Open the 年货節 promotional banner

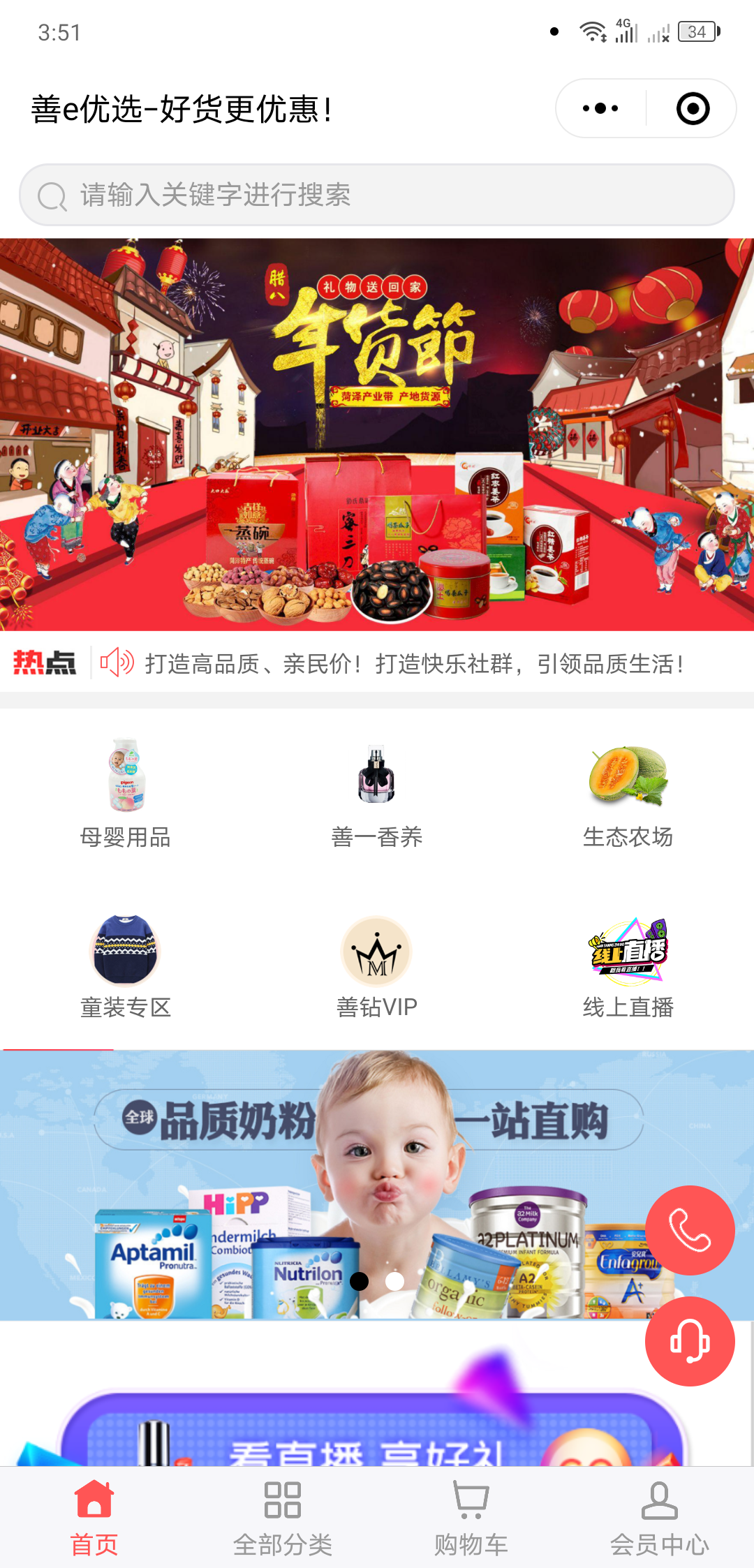(377, 433)
